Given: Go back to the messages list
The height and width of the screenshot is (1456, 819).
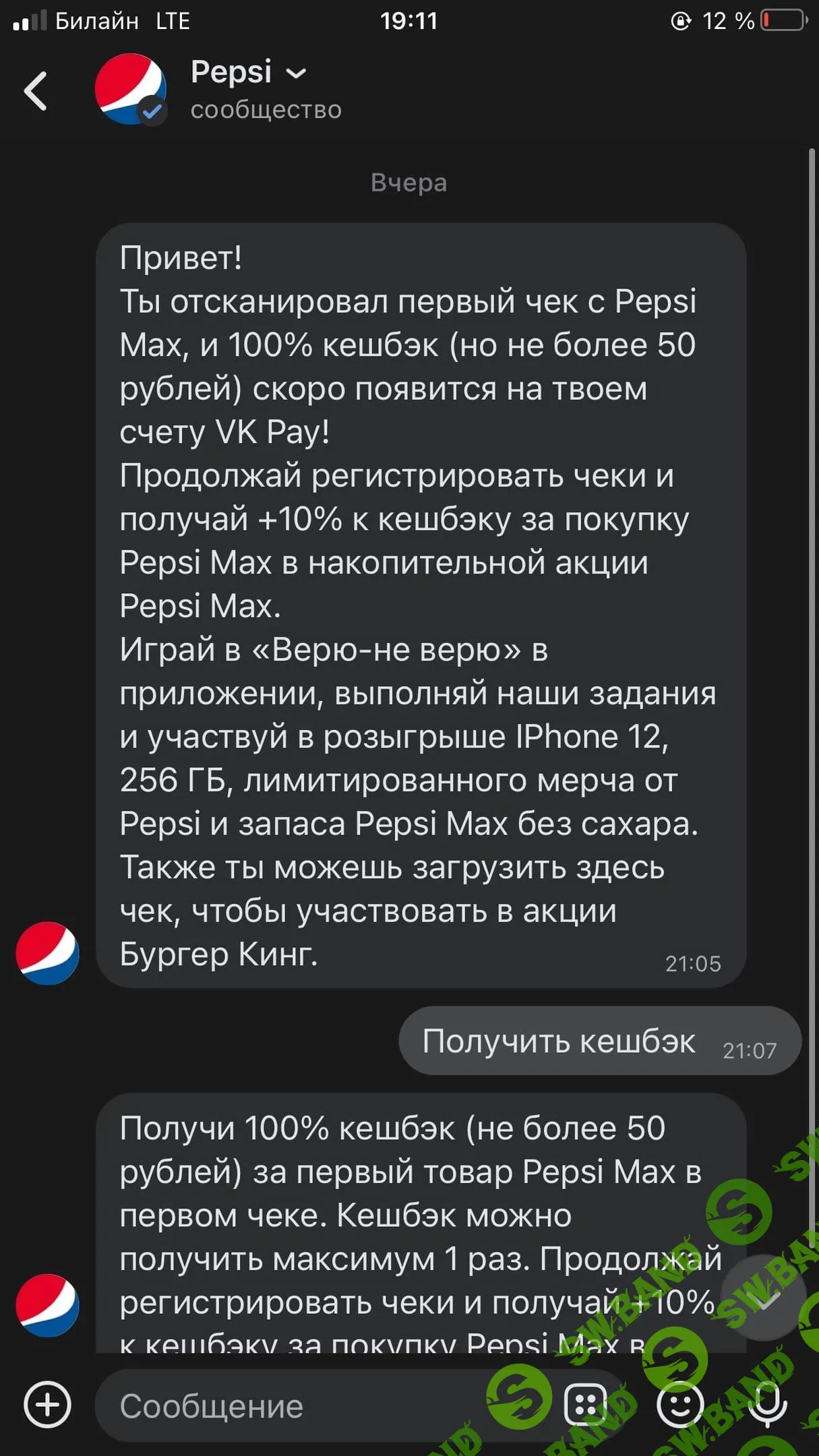Looking at the screenshot, I should 36,90.
